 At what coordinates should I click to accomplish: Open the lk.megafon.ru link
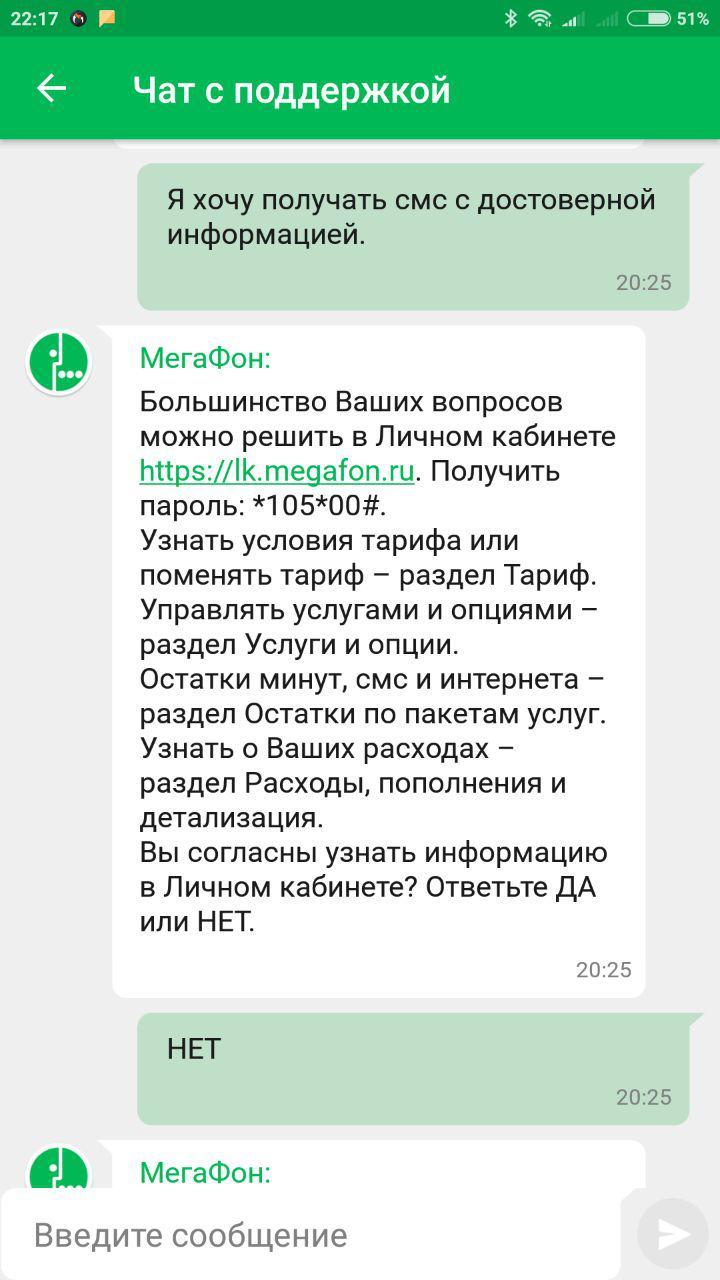pos(276,470)
